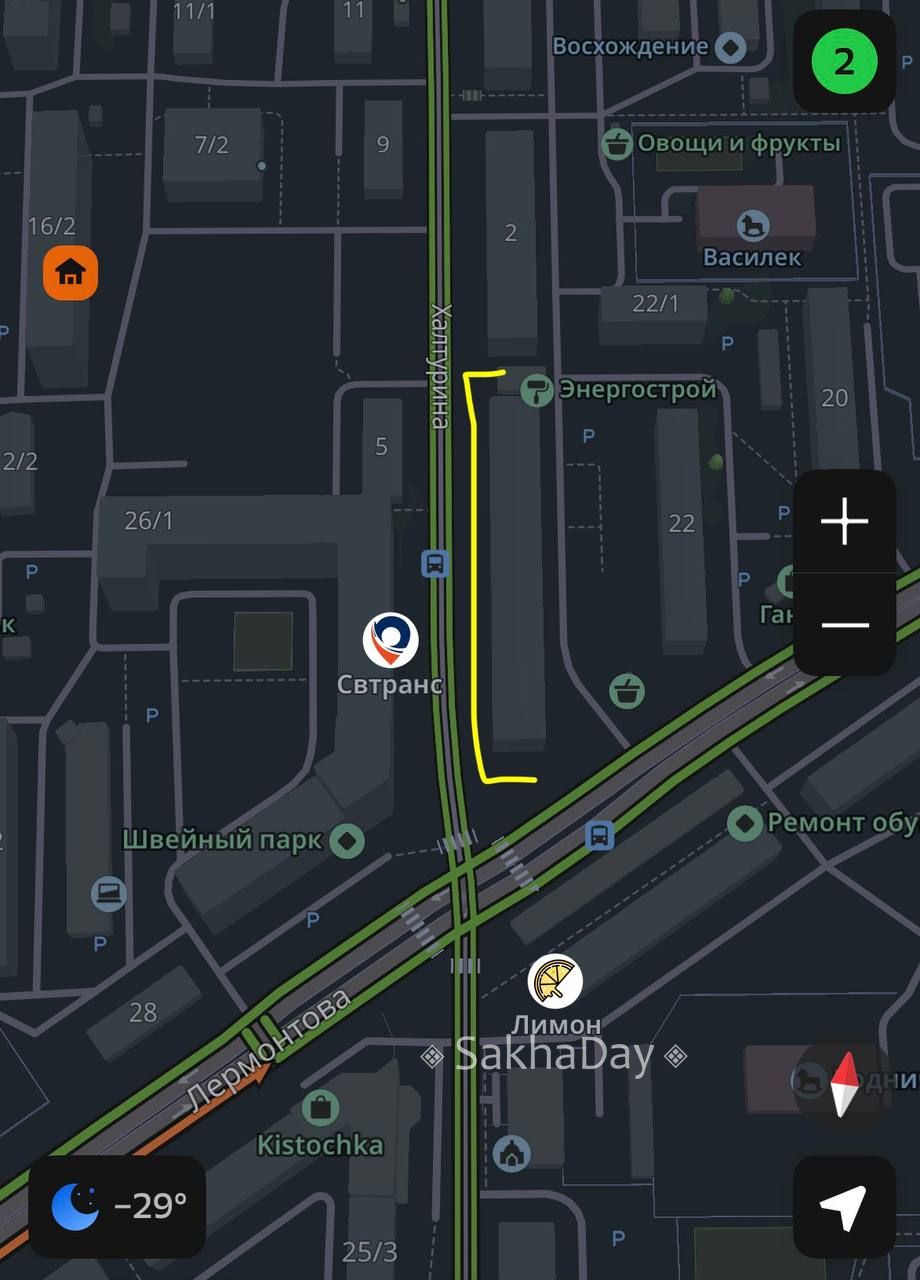Open the bus stop on Лермонтова street
920x1280 pixels.
(599, 835)
